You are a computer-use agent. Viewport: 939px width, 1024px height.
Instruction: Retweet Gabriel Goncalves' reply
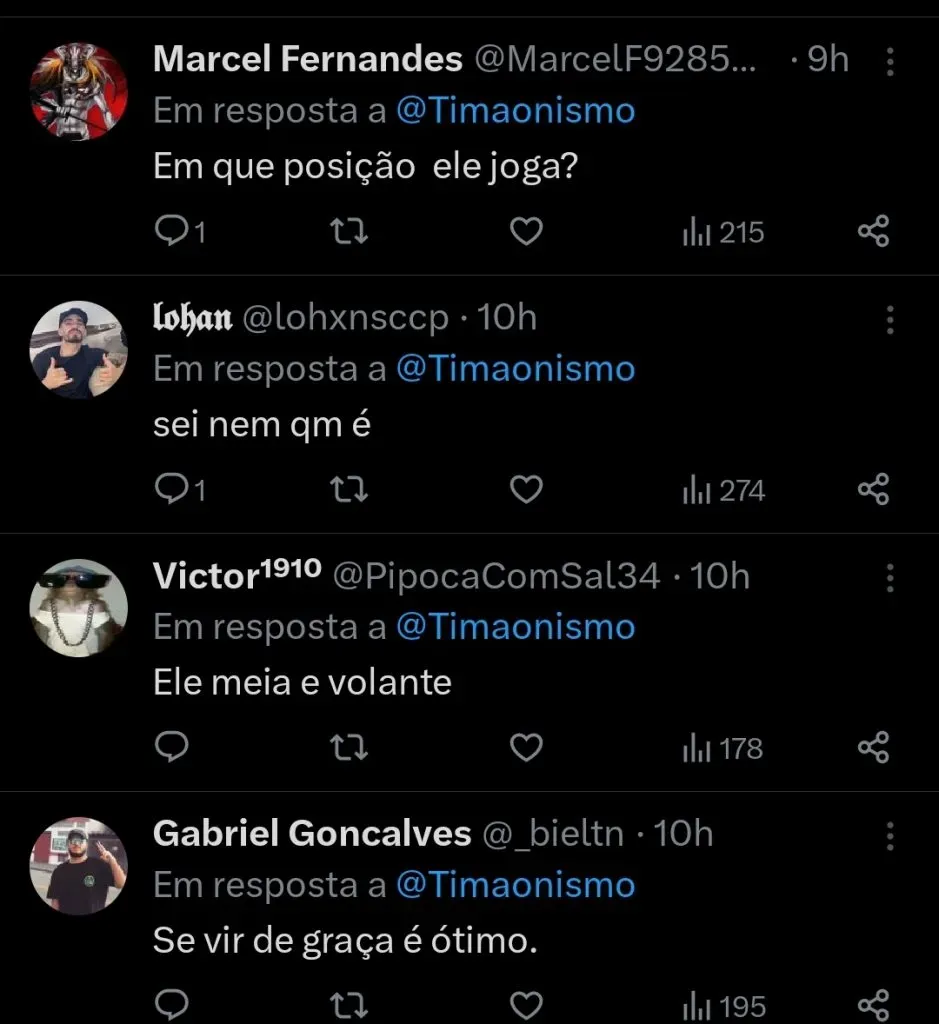click(x=349, y=1005)
